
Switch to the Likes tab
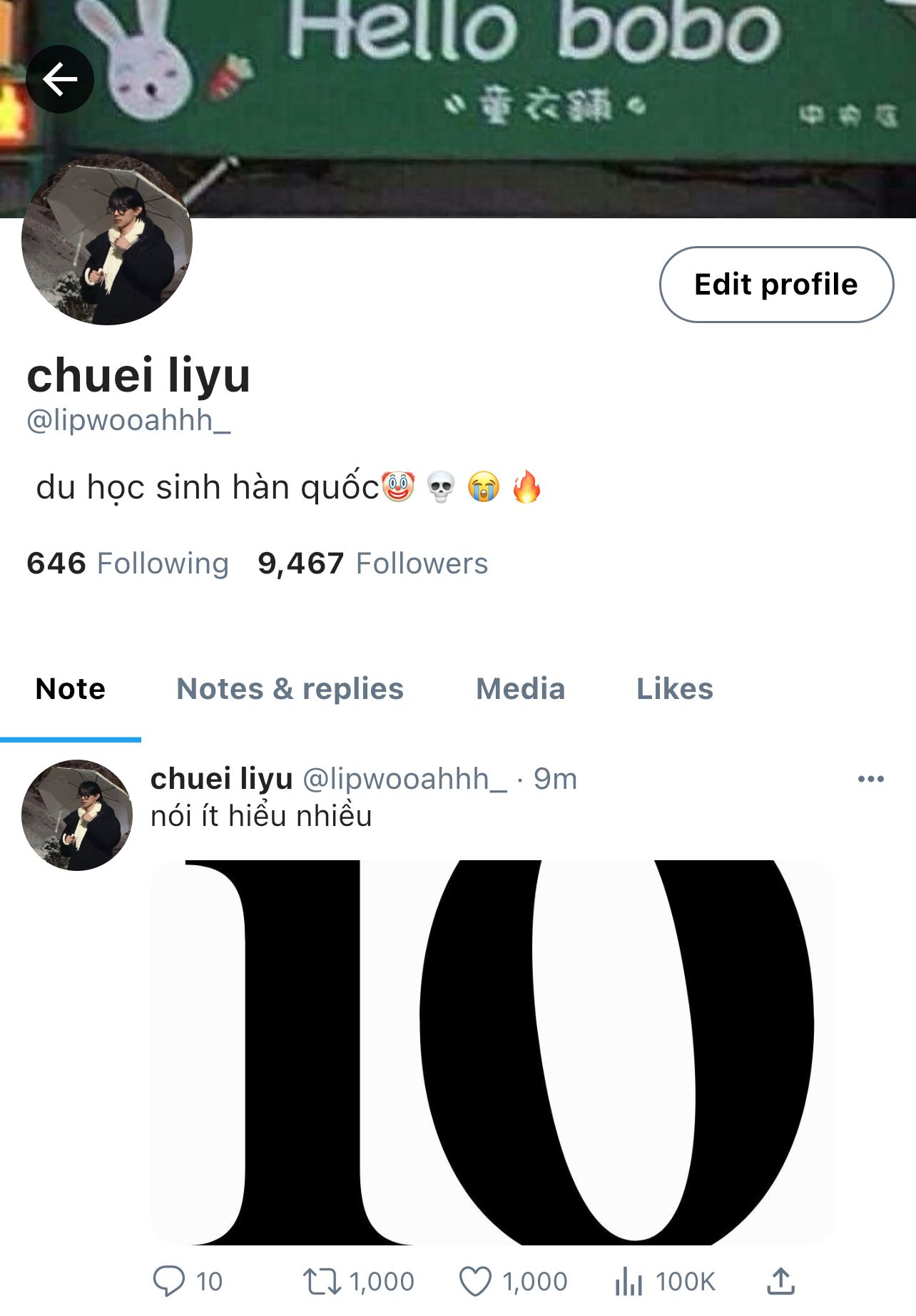tap(674, 689)
